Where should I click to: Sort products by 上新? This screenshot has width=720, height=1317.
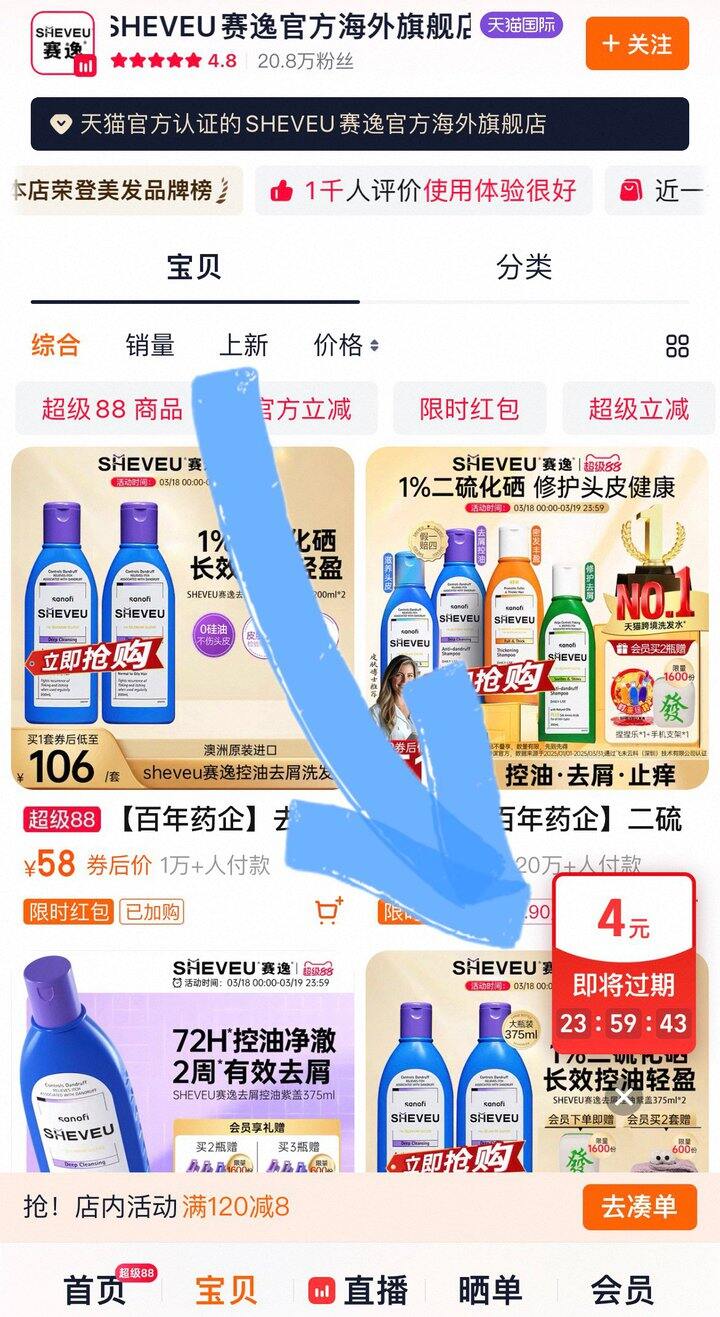click(x=244, y=346)
